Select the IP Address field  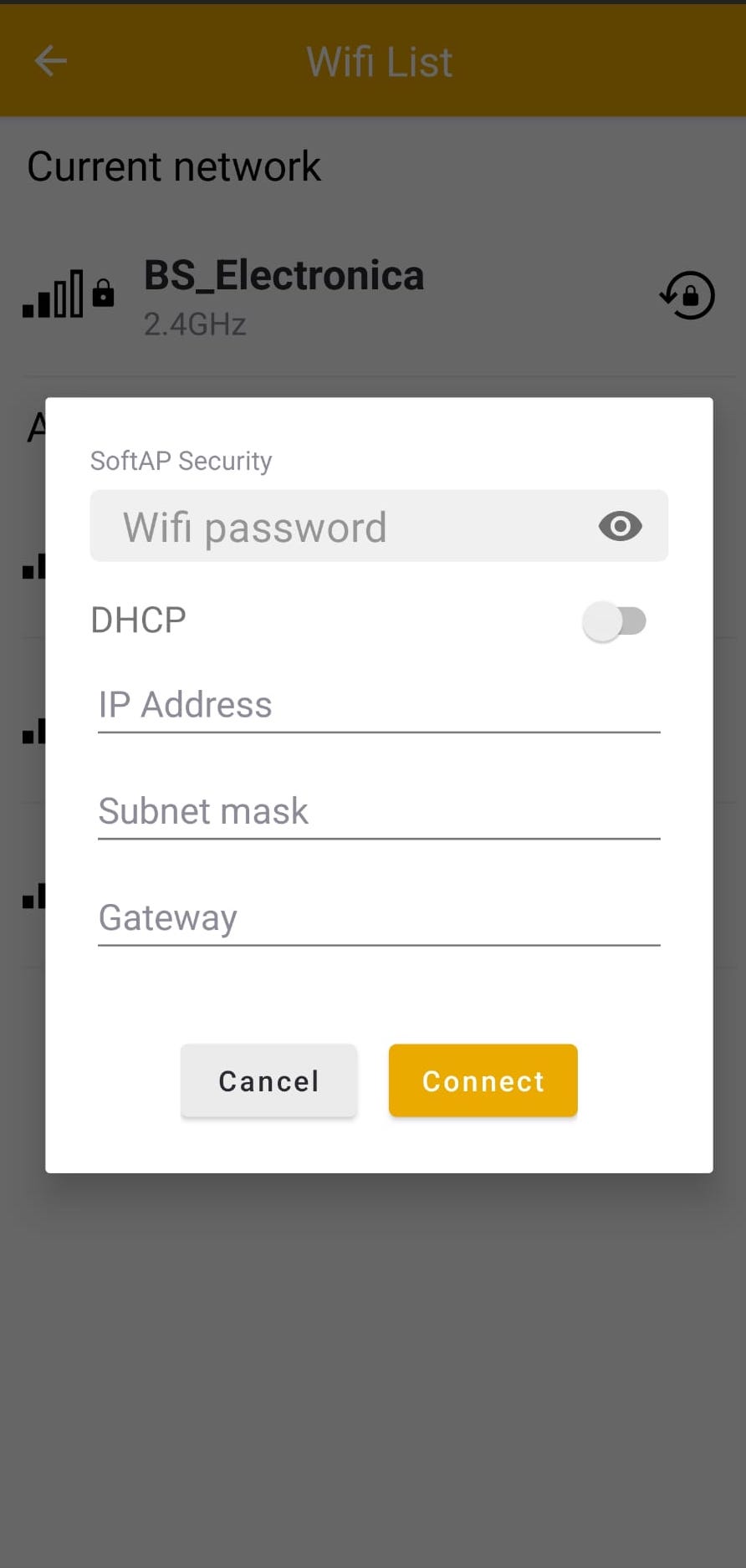point(378,706)
